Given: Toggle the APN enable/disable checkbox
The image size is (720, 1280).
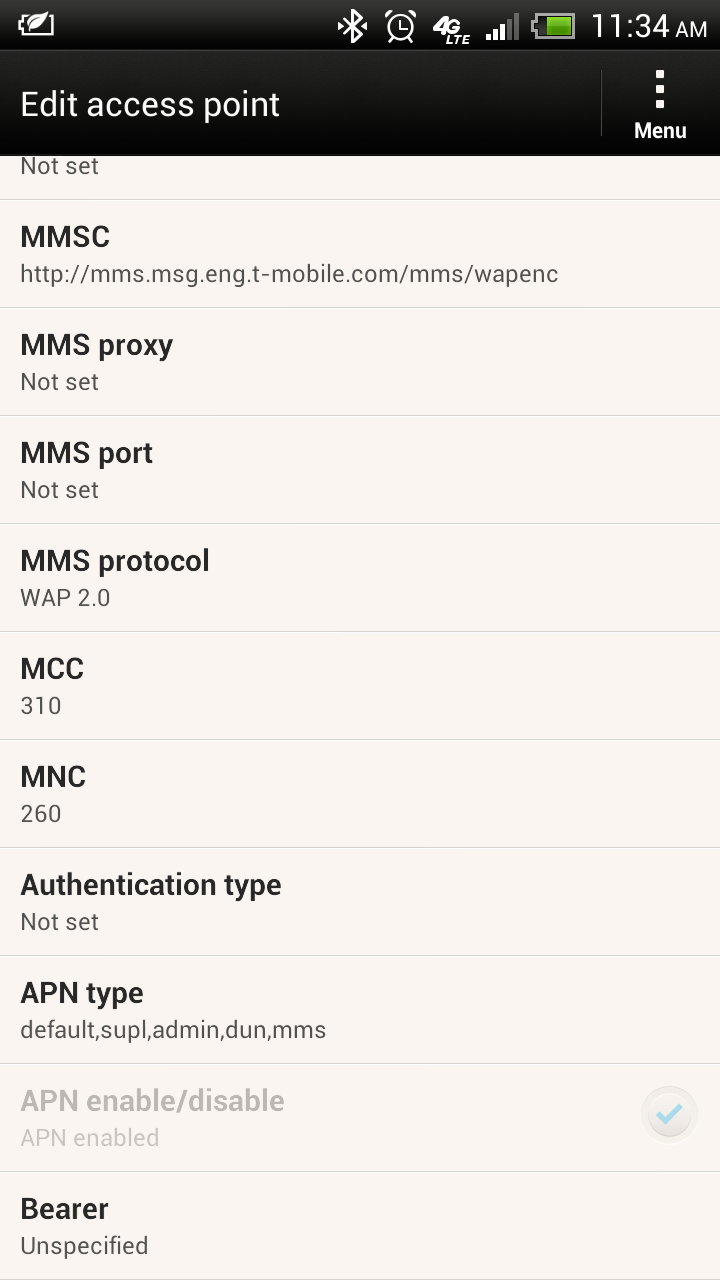Looking at the screenshot, I should click(669, 1114).
